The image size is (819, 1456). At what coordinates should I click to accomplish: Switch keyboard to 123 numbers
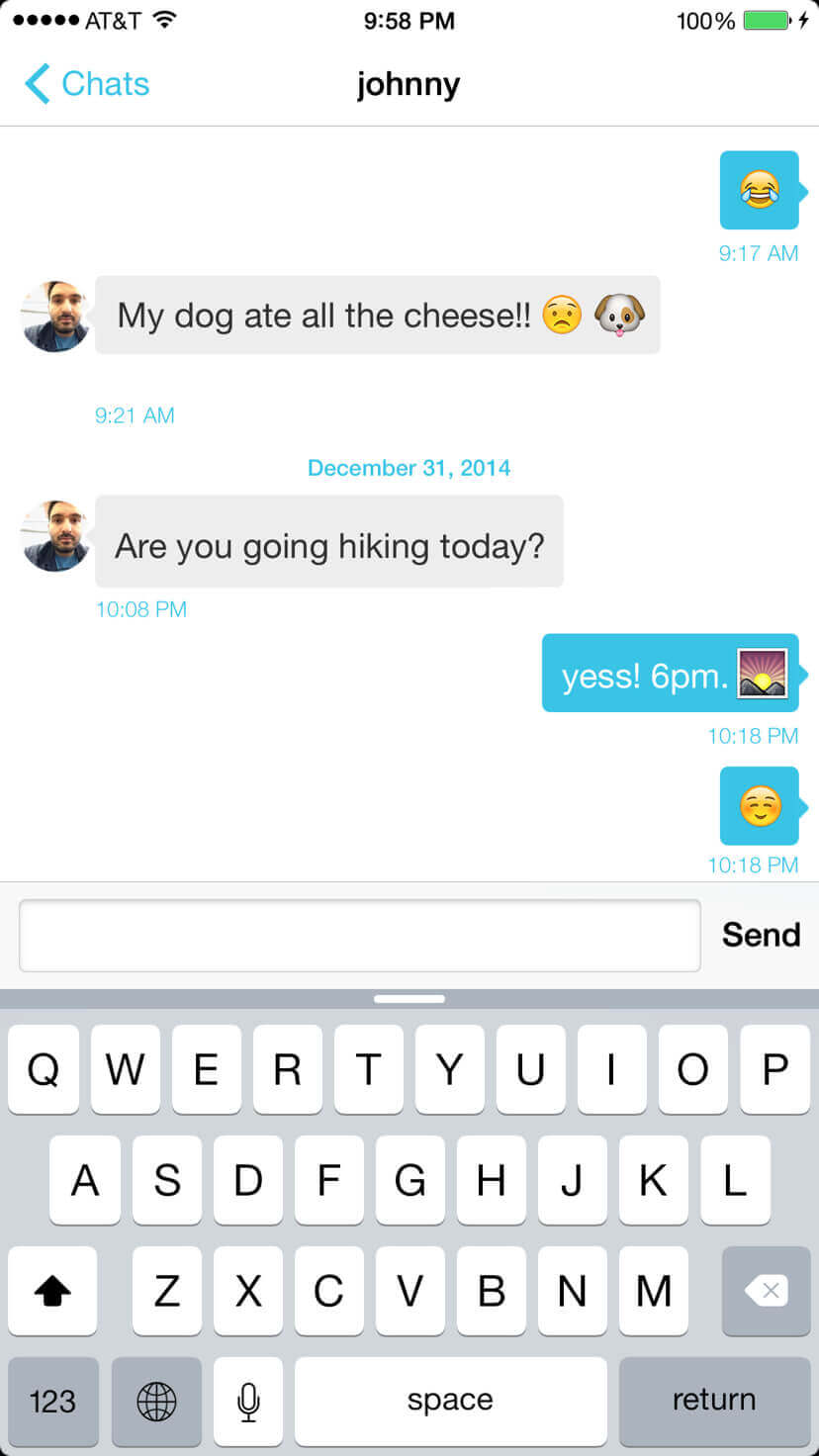(53, 1401)
